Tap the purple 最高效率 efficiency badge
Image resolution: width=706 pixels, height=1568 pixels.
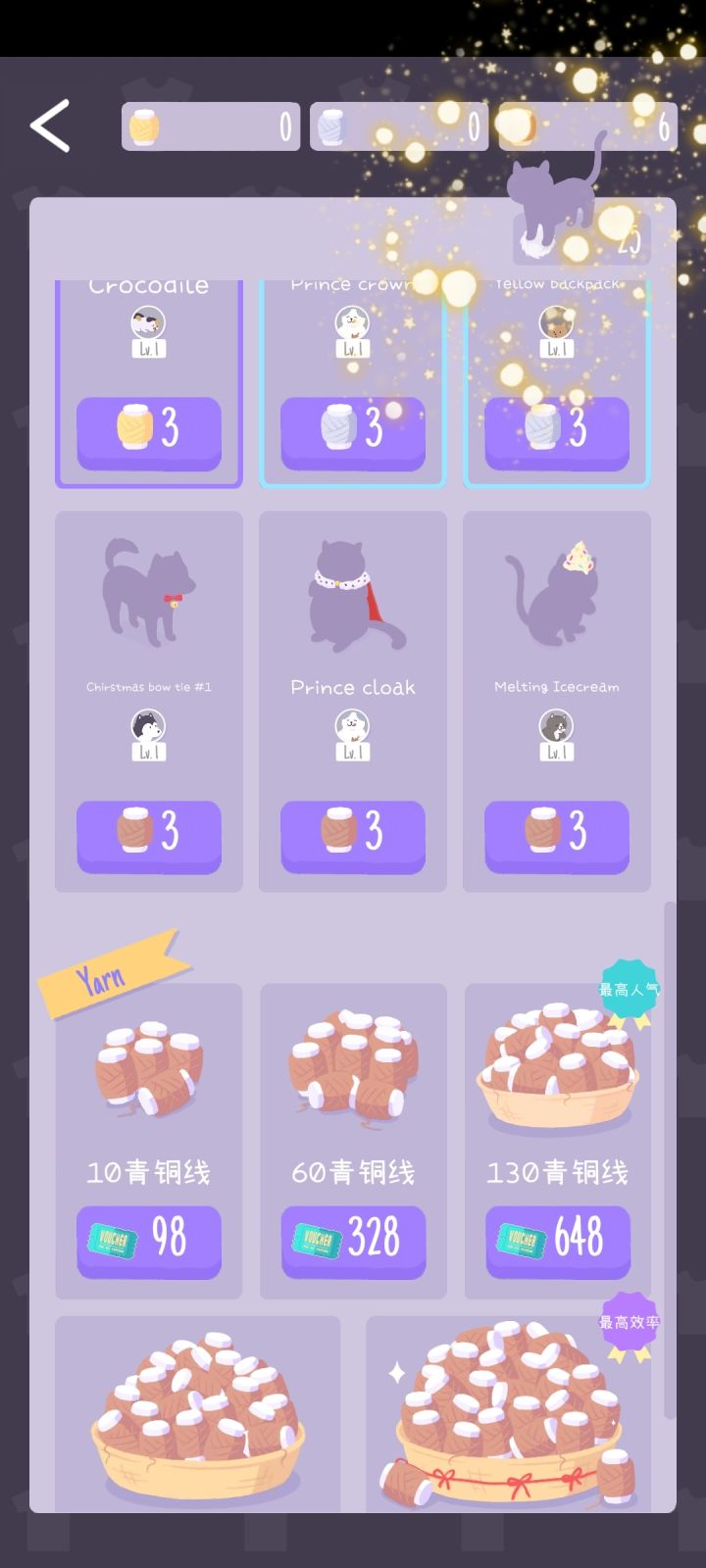pyautogui.click(x=628, y=1320)
